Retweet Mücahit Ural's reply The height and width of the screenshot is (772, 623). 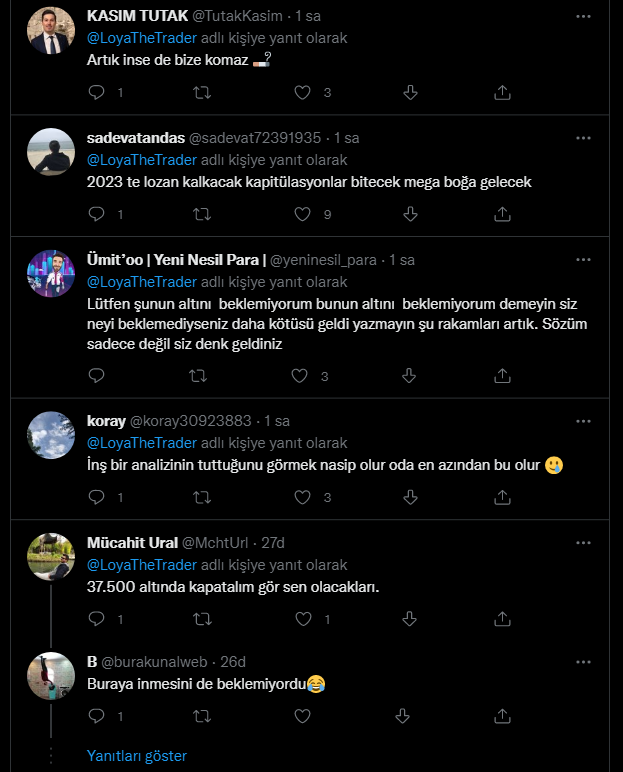click(x=201, y=619)
